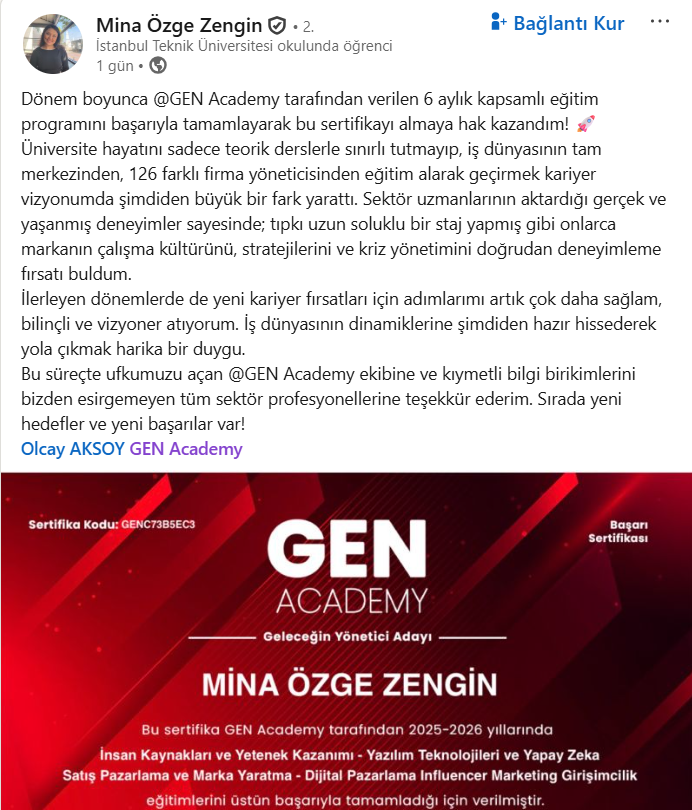The height and width of the screenshot is (810, 692).
Task: Open the GEN Academy tagged page link
Action: tap(185, 448)
